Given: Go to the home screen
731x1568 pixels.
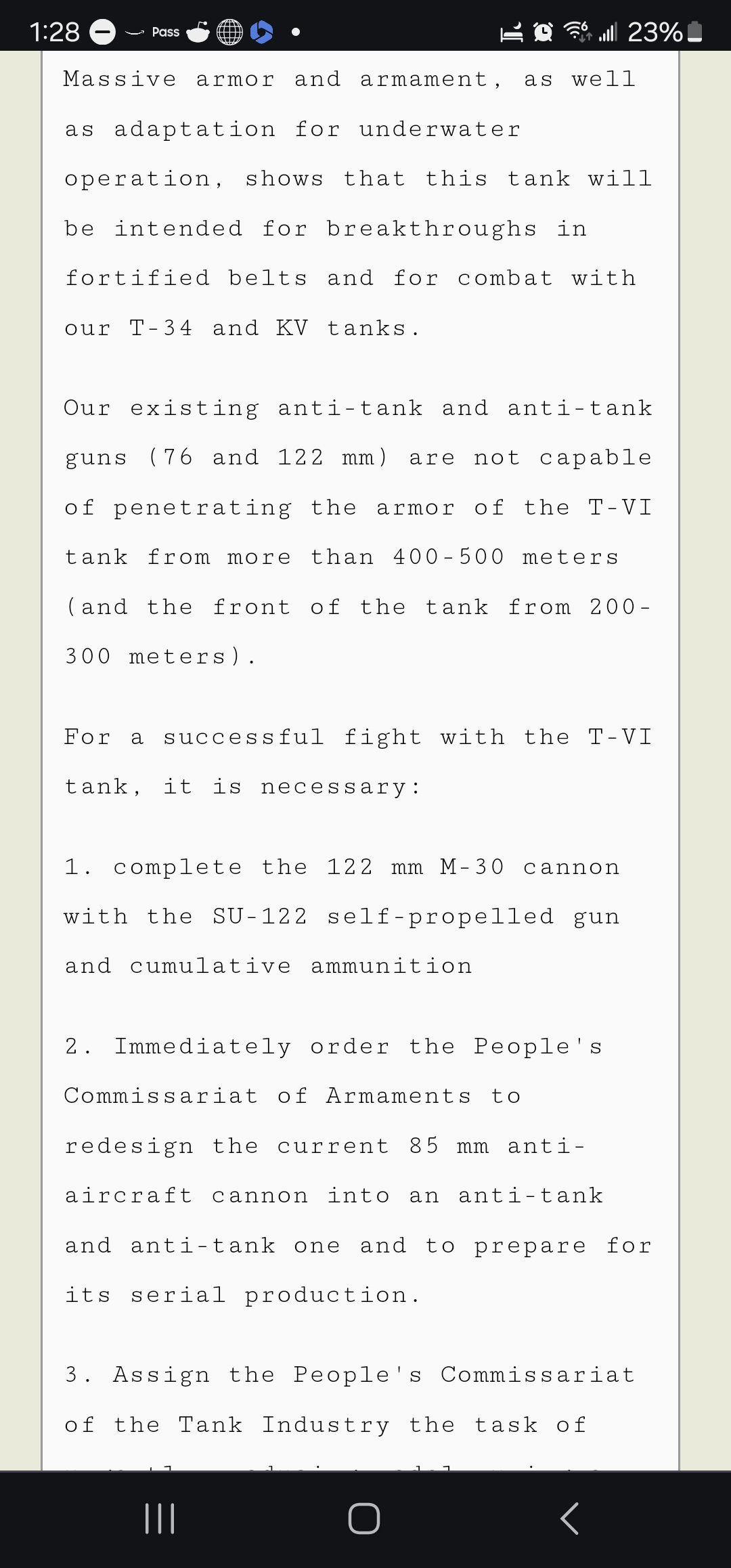Looking at the screenshot, I should pos(364,1519).
